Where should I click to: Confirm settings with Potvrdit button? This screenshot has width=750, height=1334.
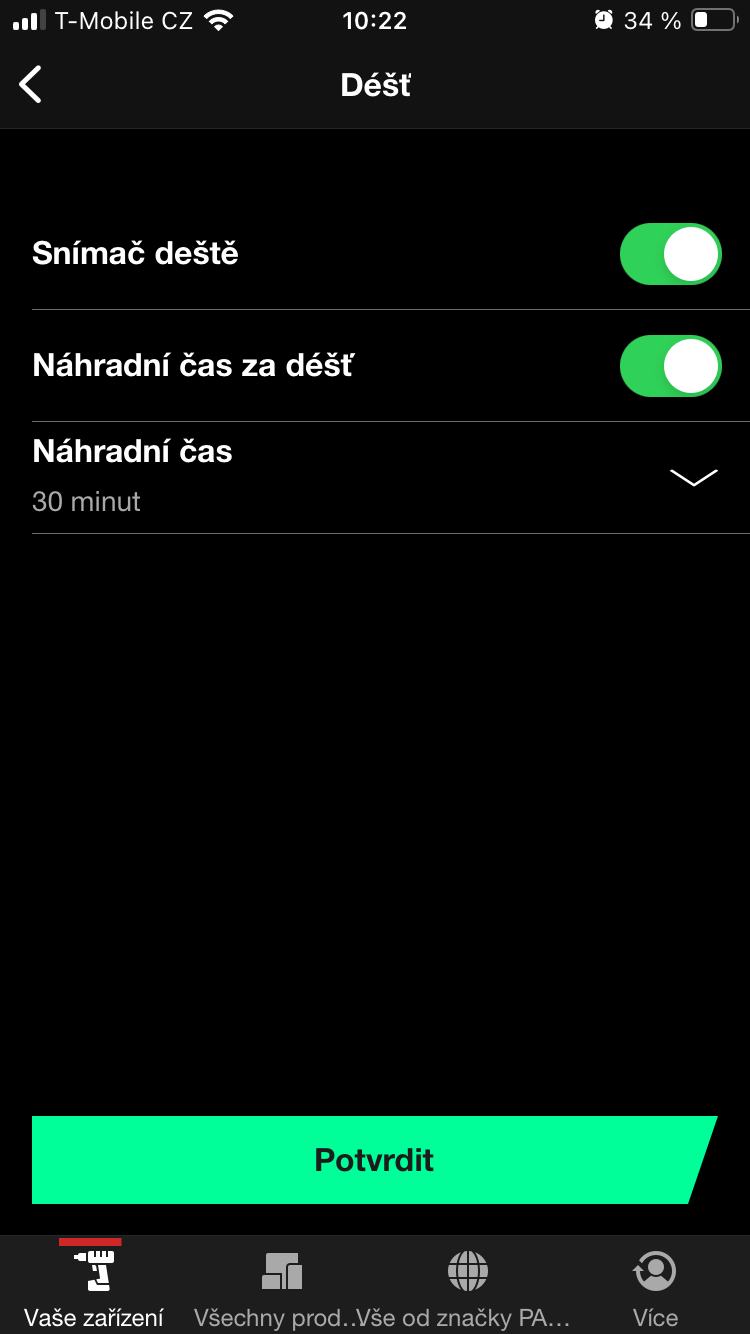click(374, 1160)
